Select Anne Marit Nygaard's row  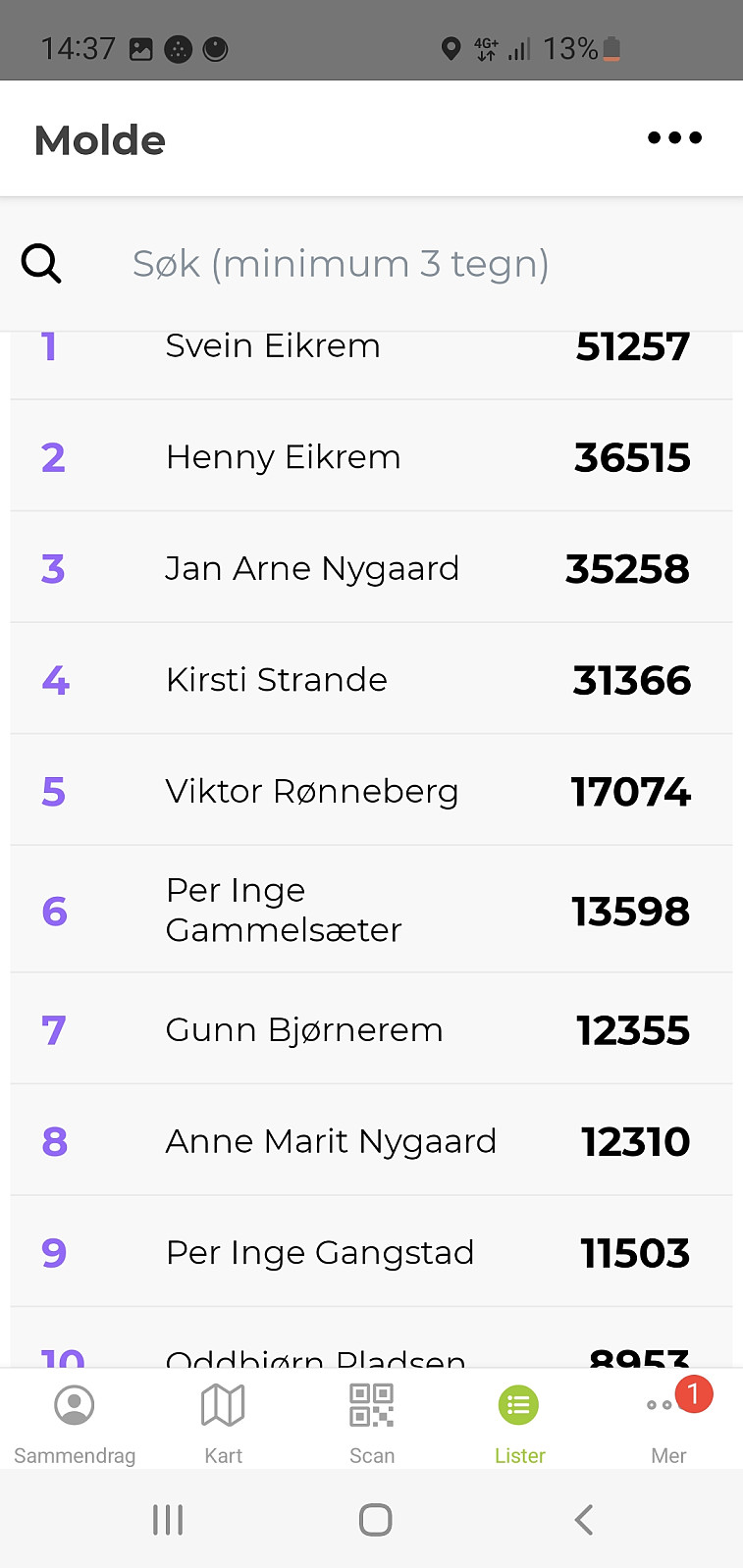click(x=371, y=1140)
